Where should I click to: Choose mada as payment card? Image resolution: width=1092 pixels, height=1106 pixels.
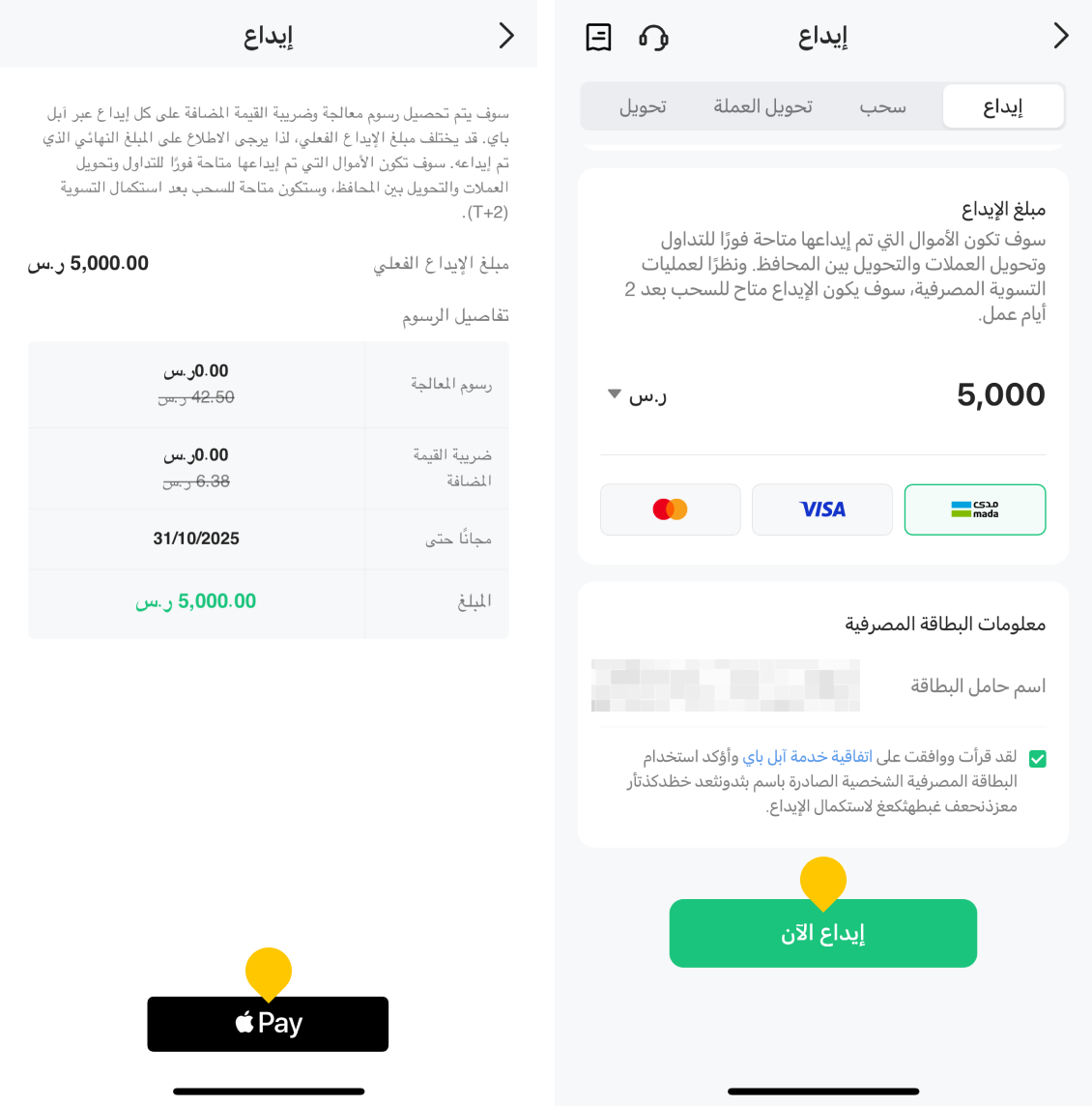[974, 509]
